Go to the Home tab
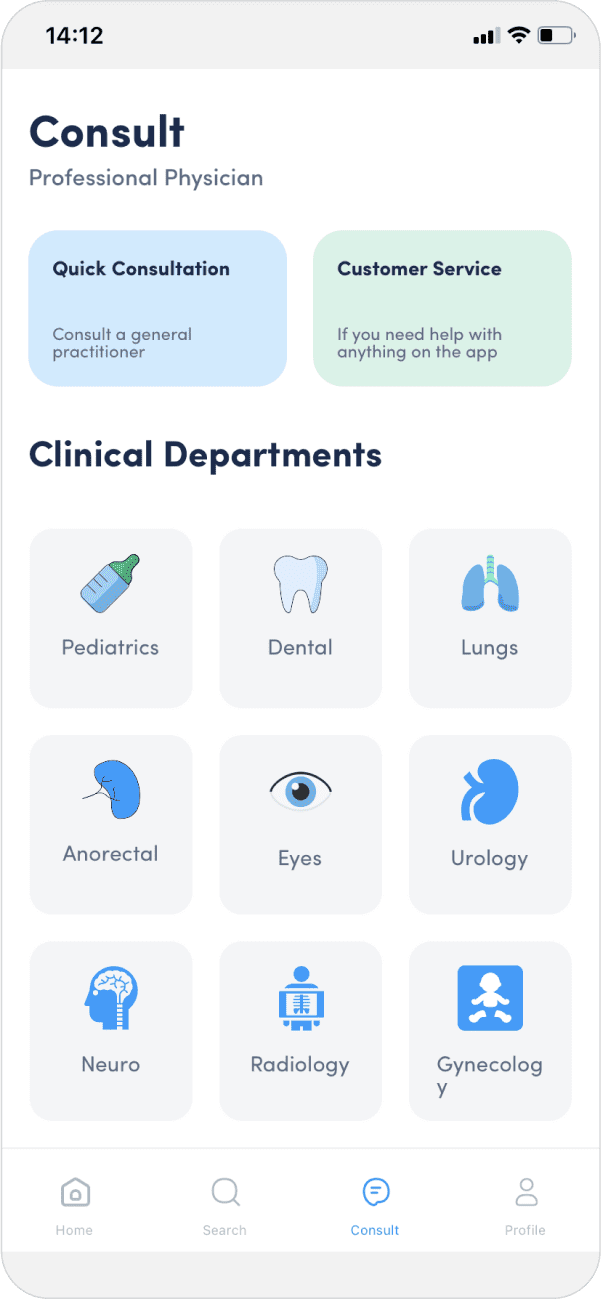Image resolution: width=601 pixels, height=1299 pixels. [75, 1203]
